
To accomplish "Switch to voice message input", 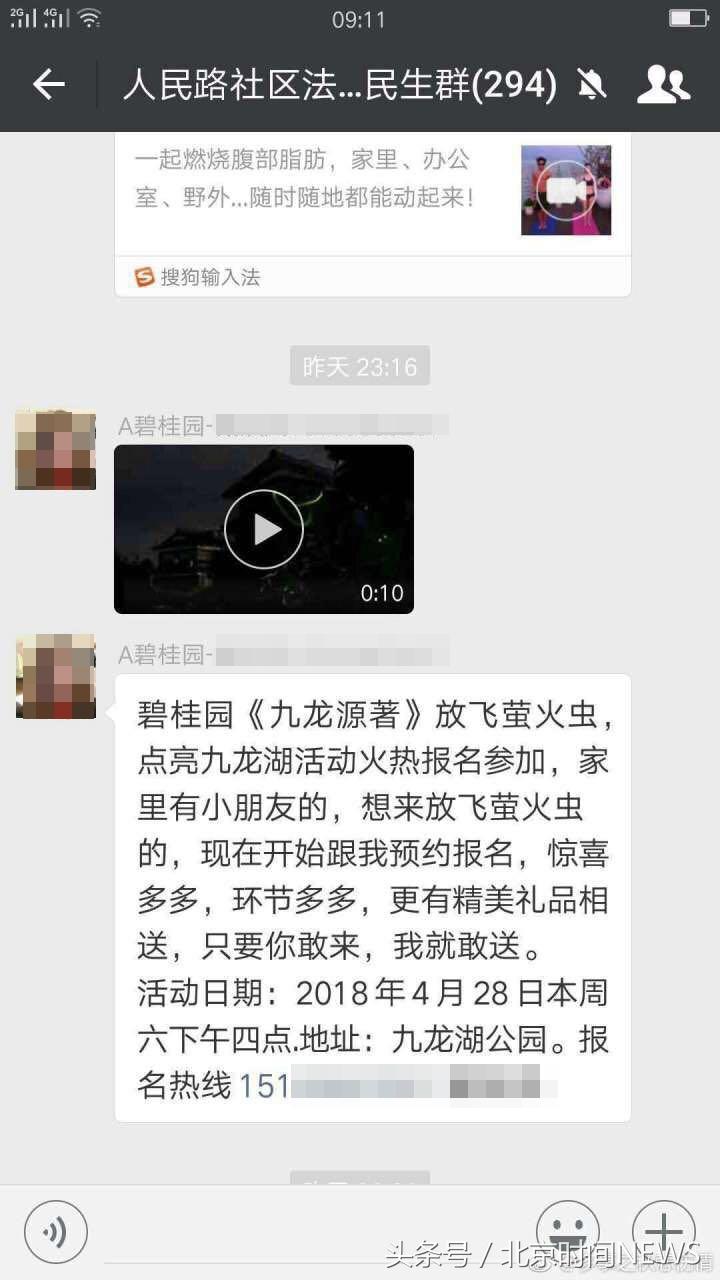I will pos(56,1231).
